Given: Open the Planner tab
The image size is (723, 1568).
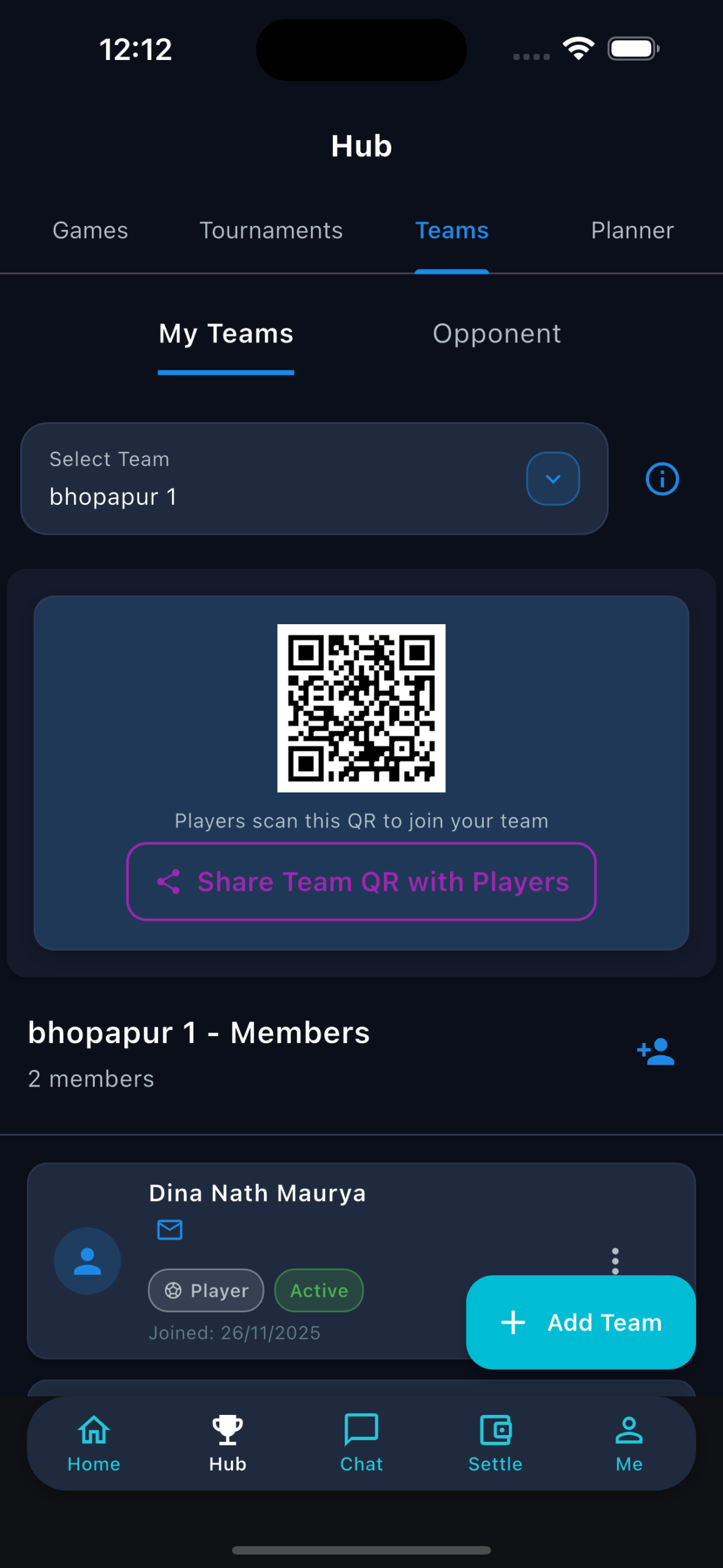Looking at the screenshot, I should coord(632,231).
